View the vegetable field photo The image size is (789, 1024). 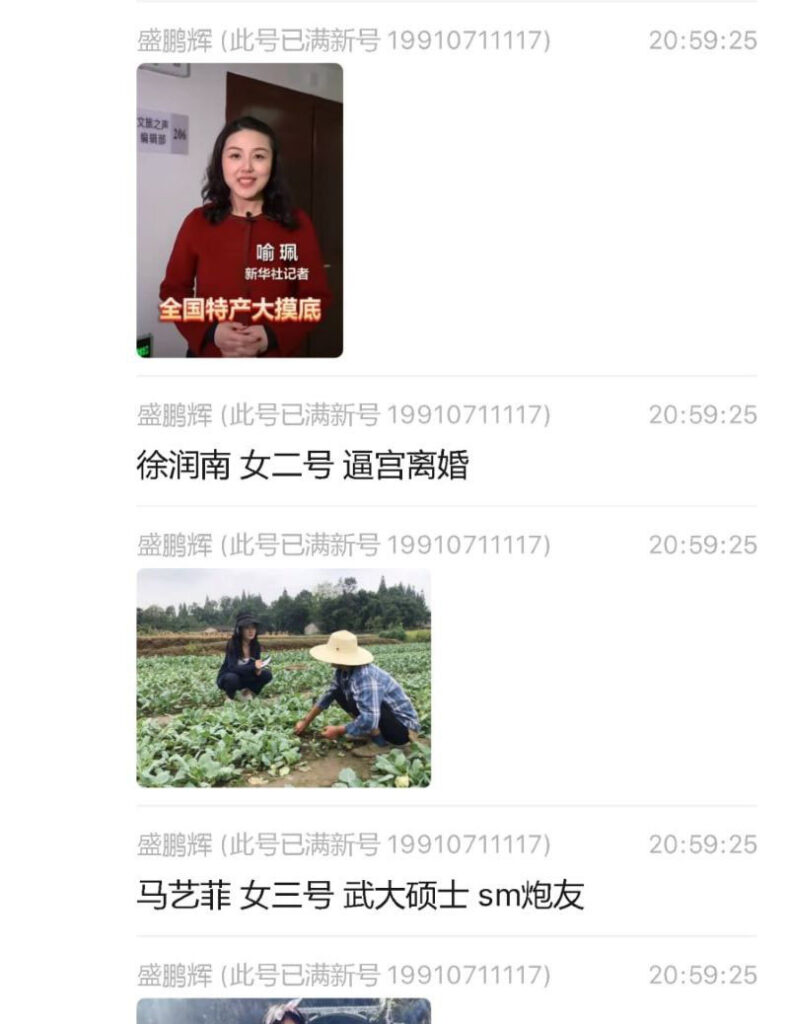(x=283, y=678)
